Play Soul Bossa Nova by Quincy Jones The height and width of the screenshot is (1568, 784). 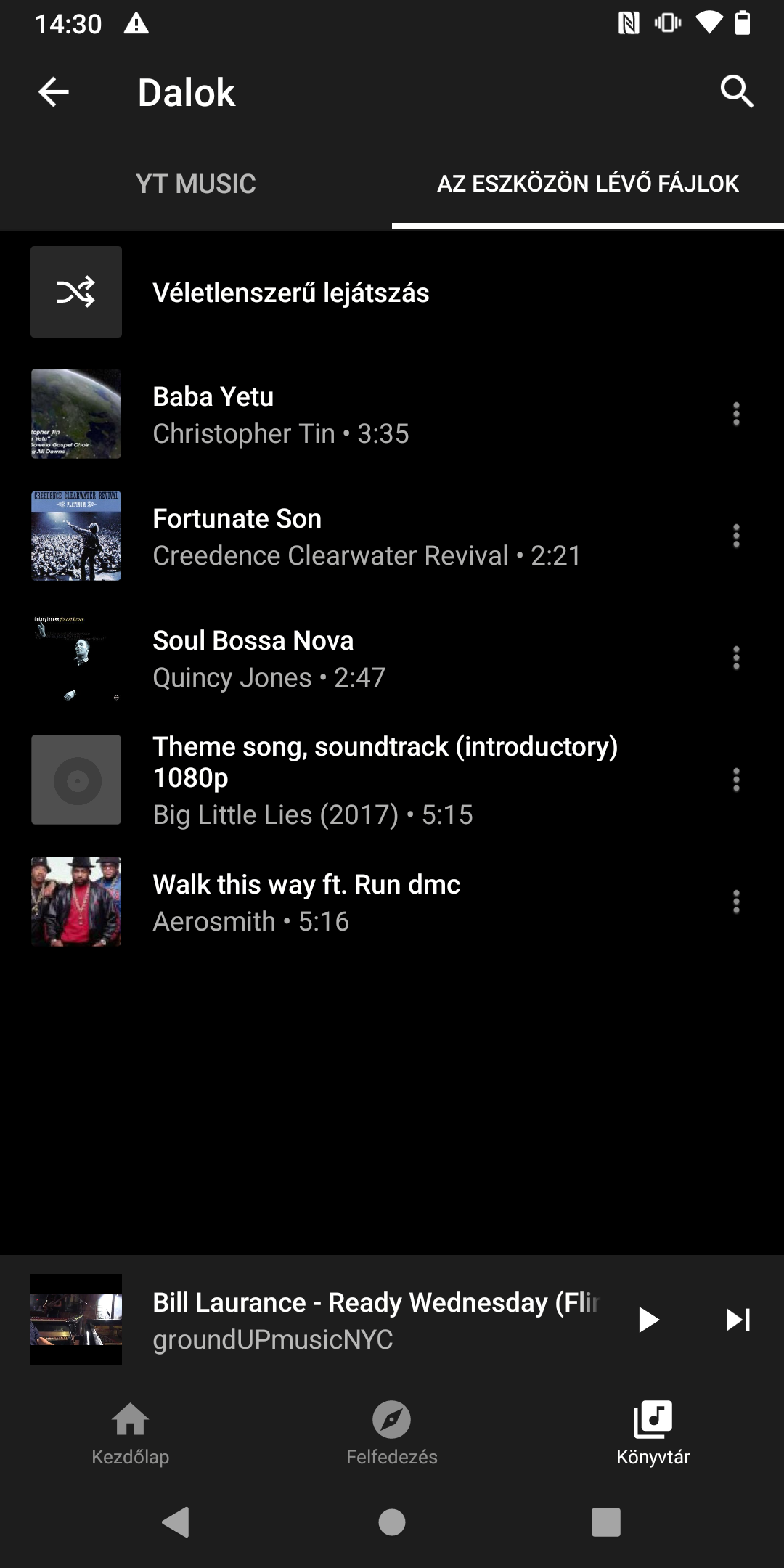(x=363, y=658)
